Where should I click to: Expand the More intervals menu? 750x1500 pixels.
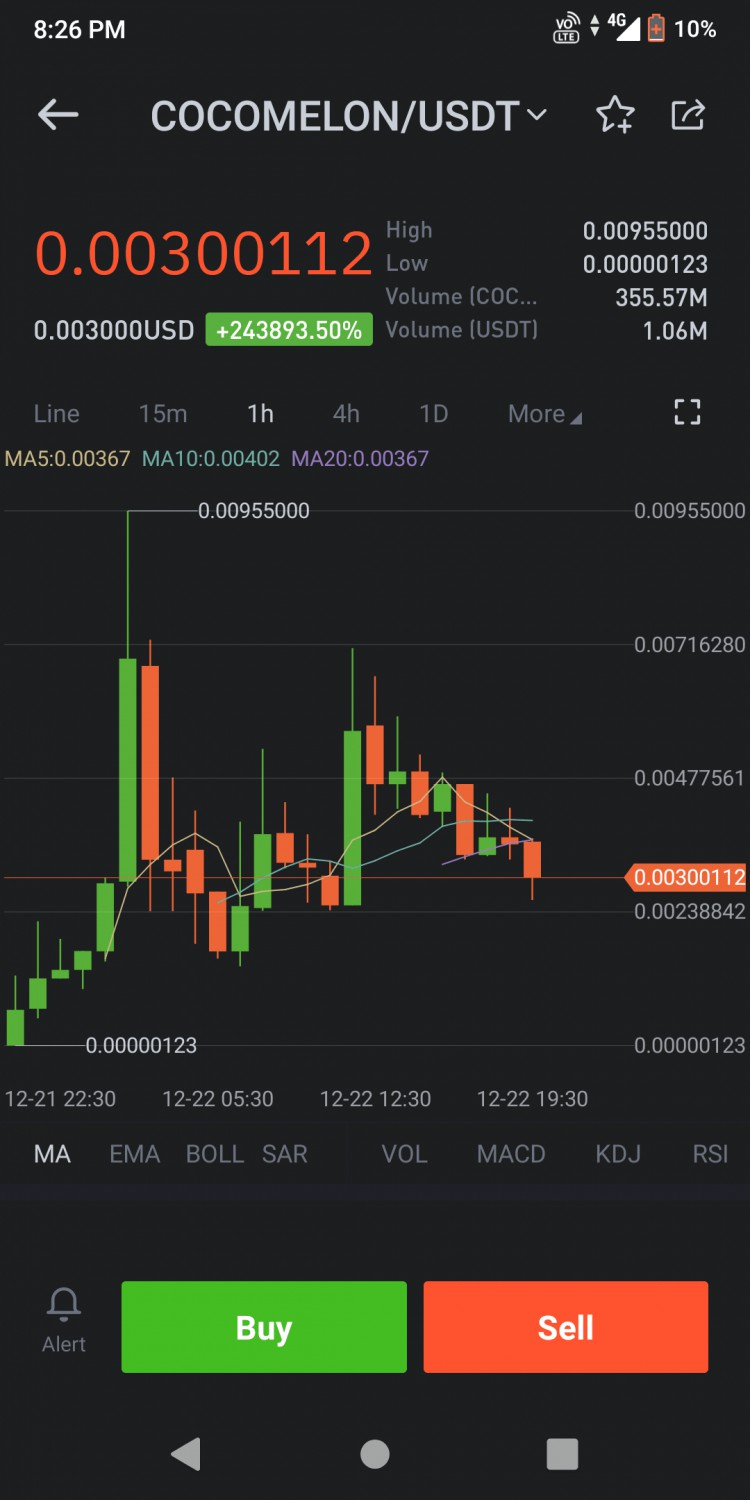pos(544,414)
